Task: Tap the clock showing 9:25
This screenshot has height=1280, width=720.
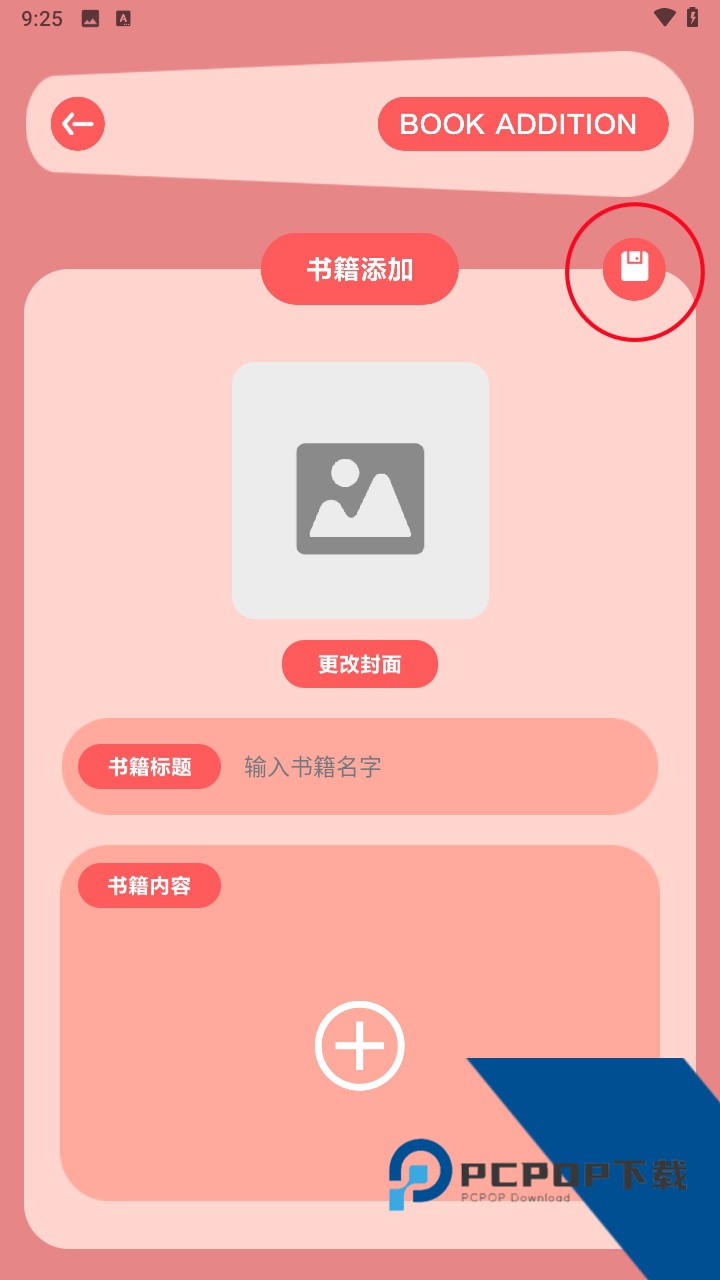Action: click(x=42, y=17)
